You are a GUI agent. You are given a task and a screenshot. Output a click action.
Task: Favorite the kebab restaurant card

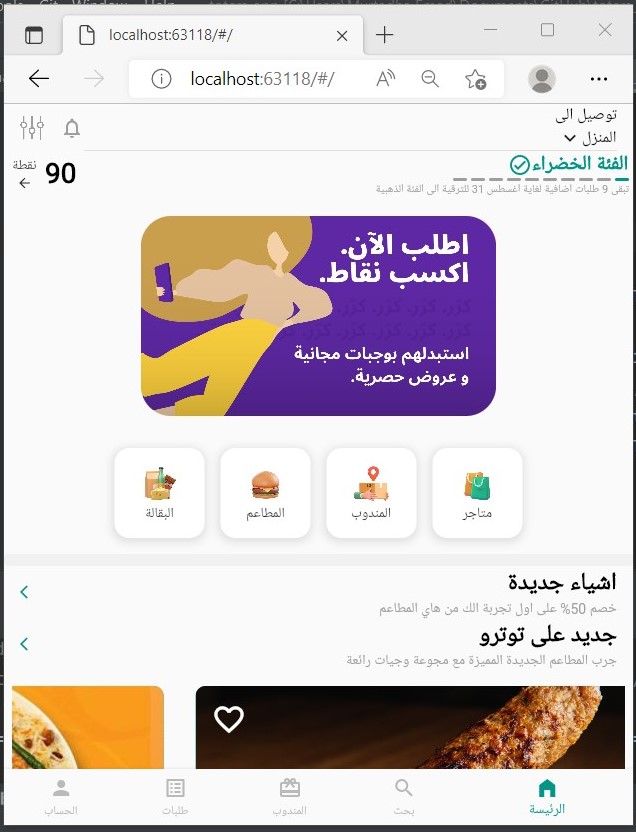coord(229,718)
